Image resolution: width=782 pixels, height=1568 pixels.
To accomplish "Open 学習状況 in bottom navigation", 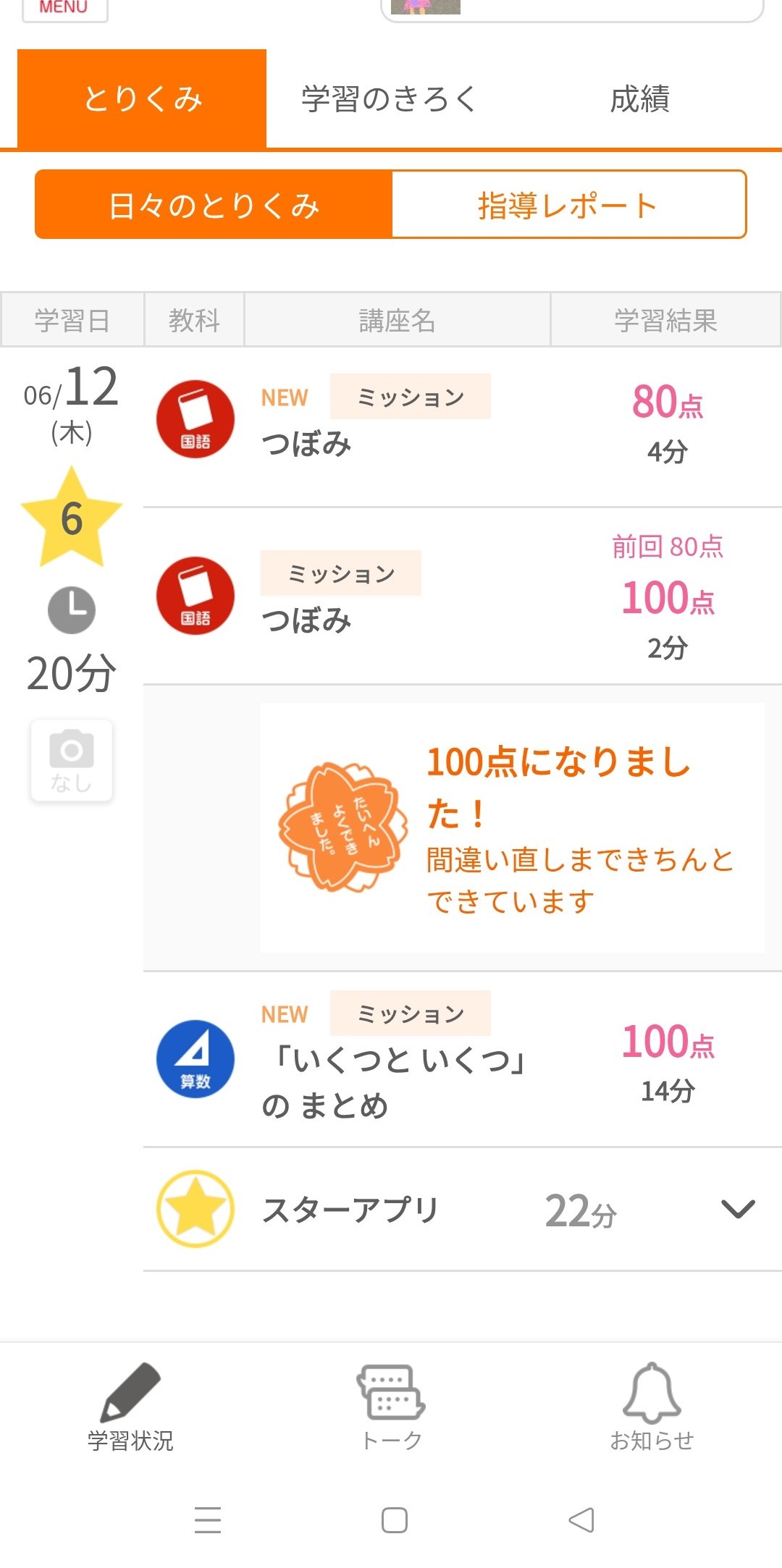I will (x=130, y=1407).
